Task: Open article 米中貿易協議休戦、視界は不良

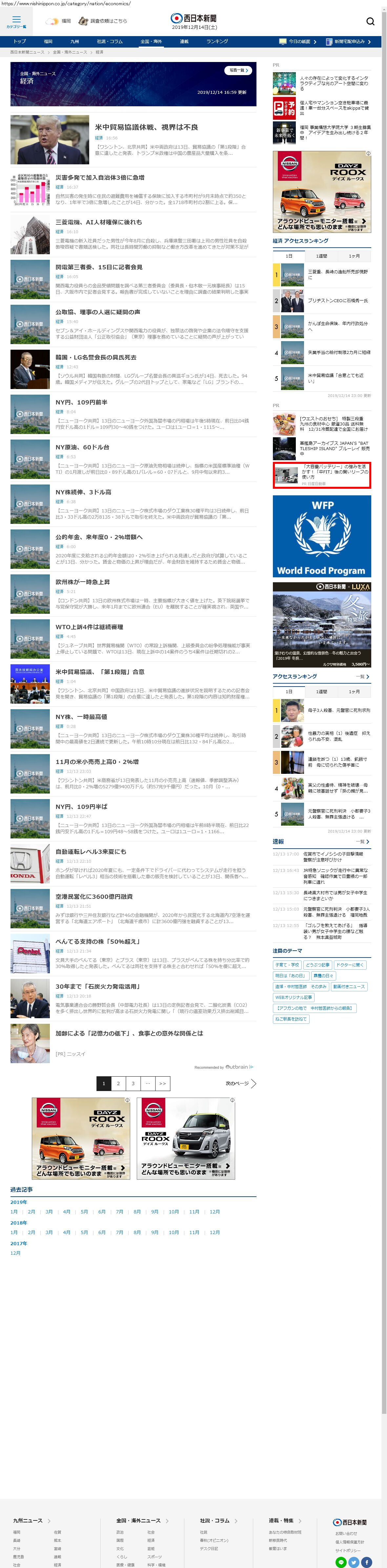Action: (146, 127)
